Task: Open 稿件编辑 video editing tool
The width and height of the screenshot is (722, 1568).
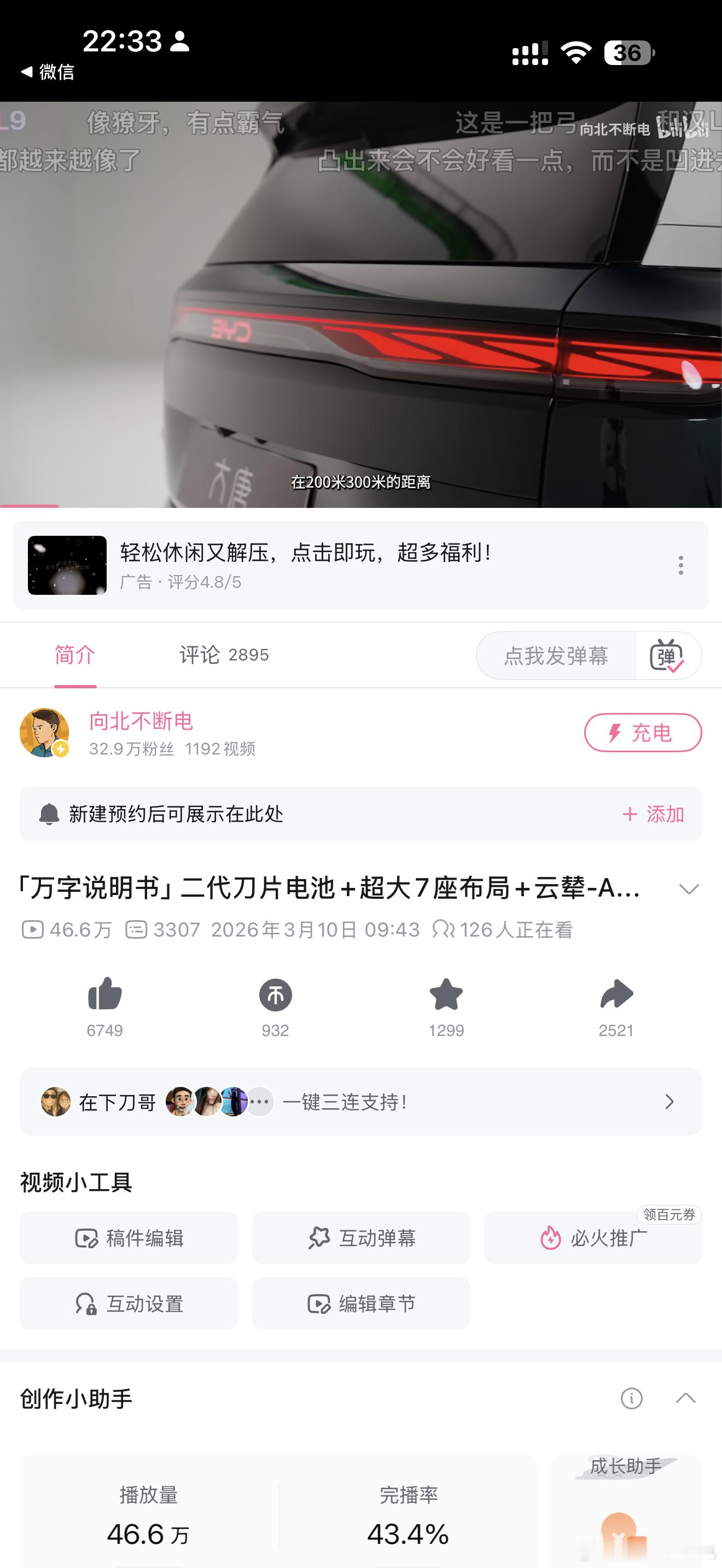Action: pos(129,1238)
